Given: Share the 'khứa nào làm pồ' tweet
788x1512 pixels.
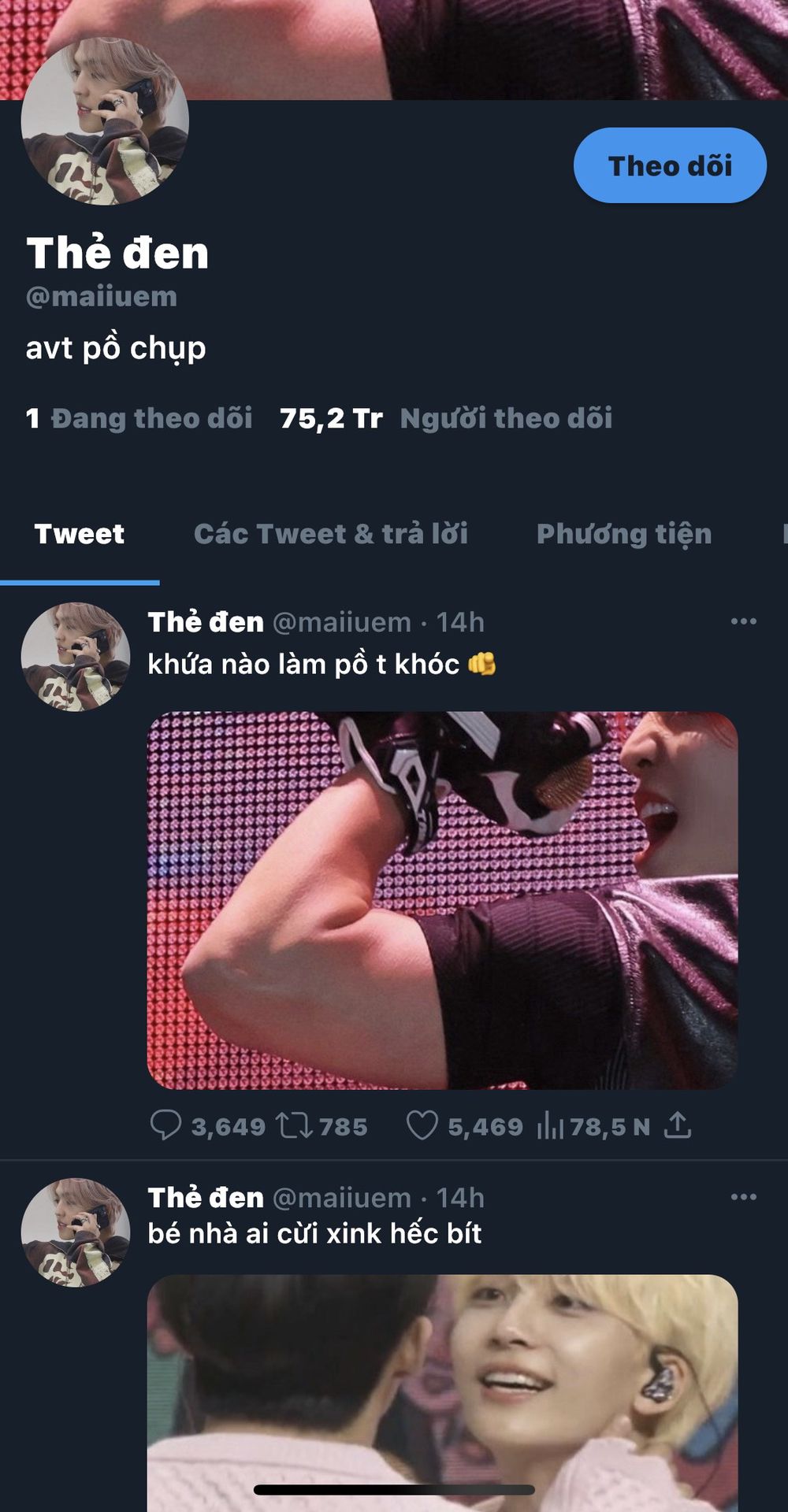Looking at the screenshot, I should (x=677, y=1125).
